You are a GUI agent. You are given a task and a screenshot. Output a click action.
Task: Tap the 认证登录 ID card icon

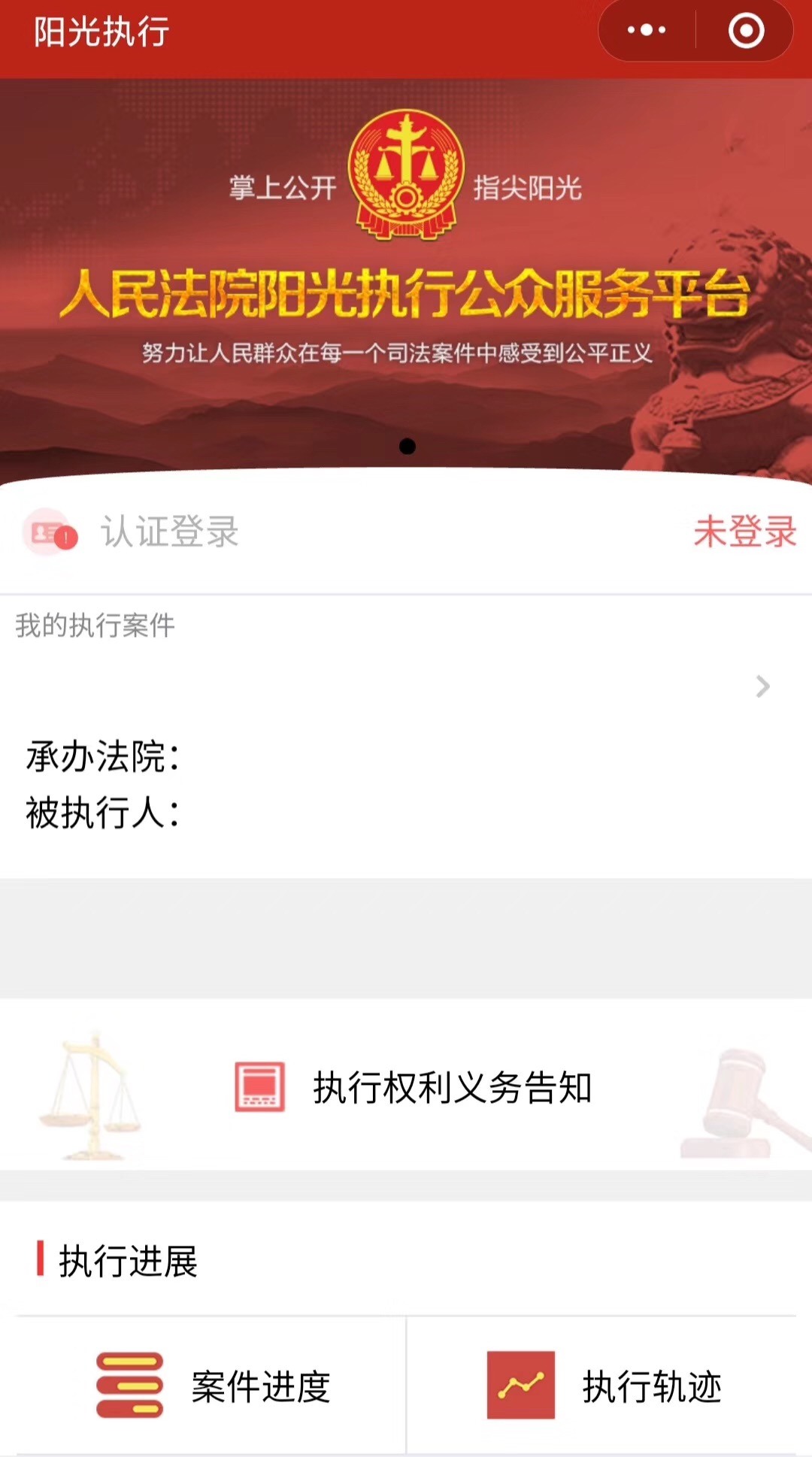click(47, 532)
